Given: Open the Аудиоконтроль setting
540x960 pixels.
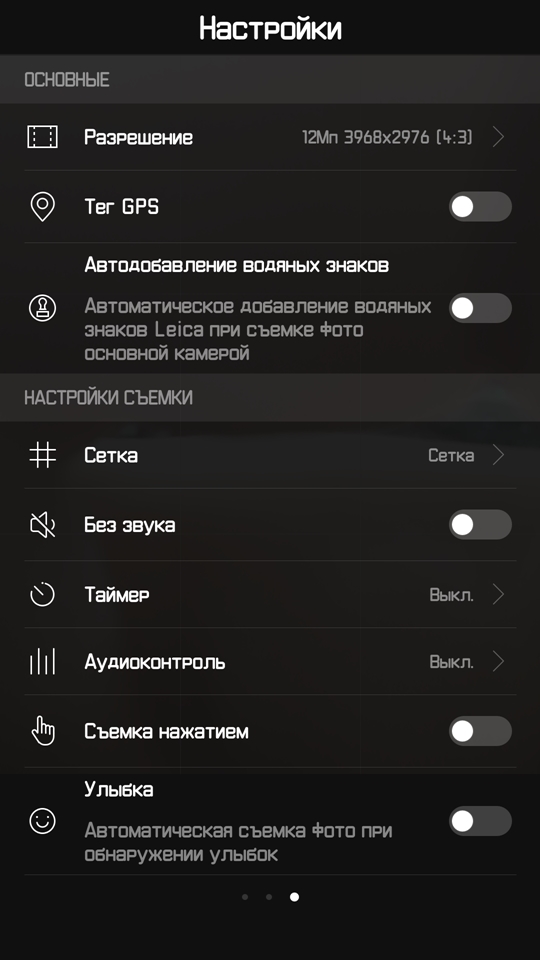Looking at the screenshot, I should pyautogui.click(x=270, y=662).
